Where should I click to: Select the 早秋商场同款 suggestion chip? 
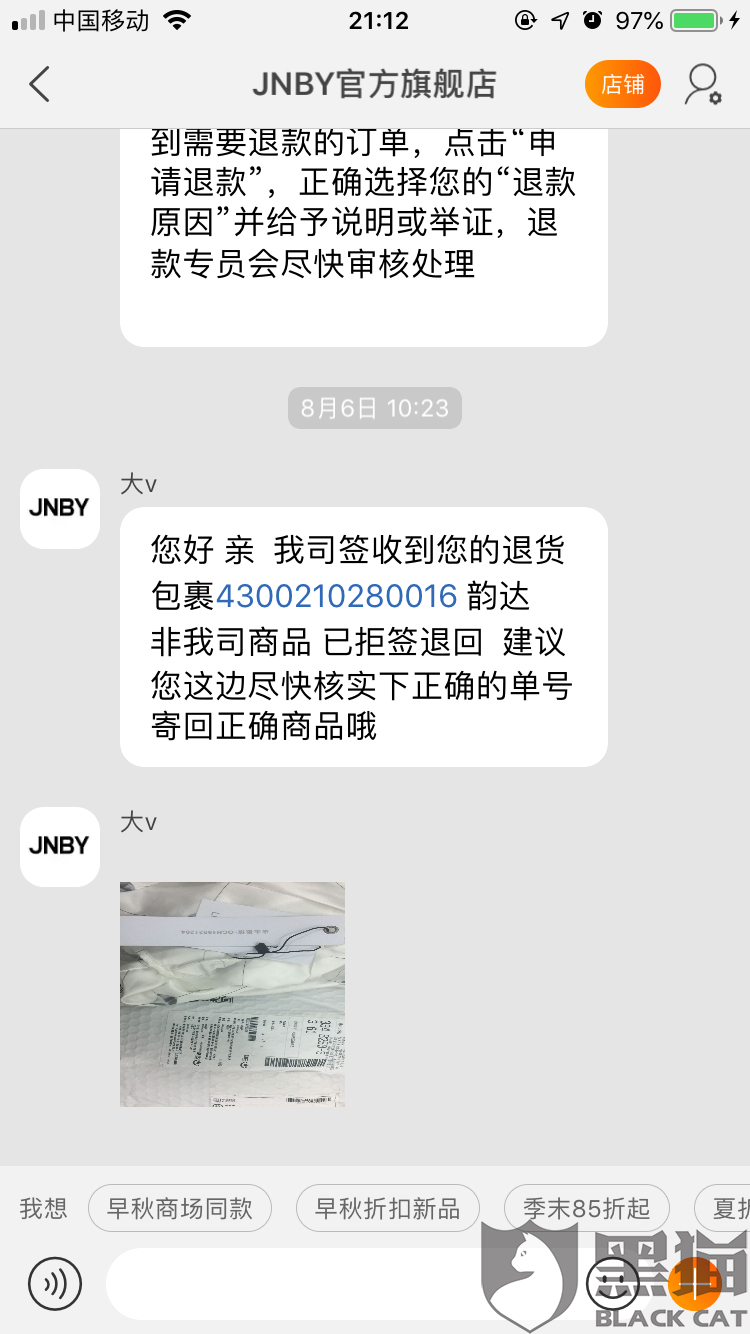pyautogui.click(x=180, y=1208)
